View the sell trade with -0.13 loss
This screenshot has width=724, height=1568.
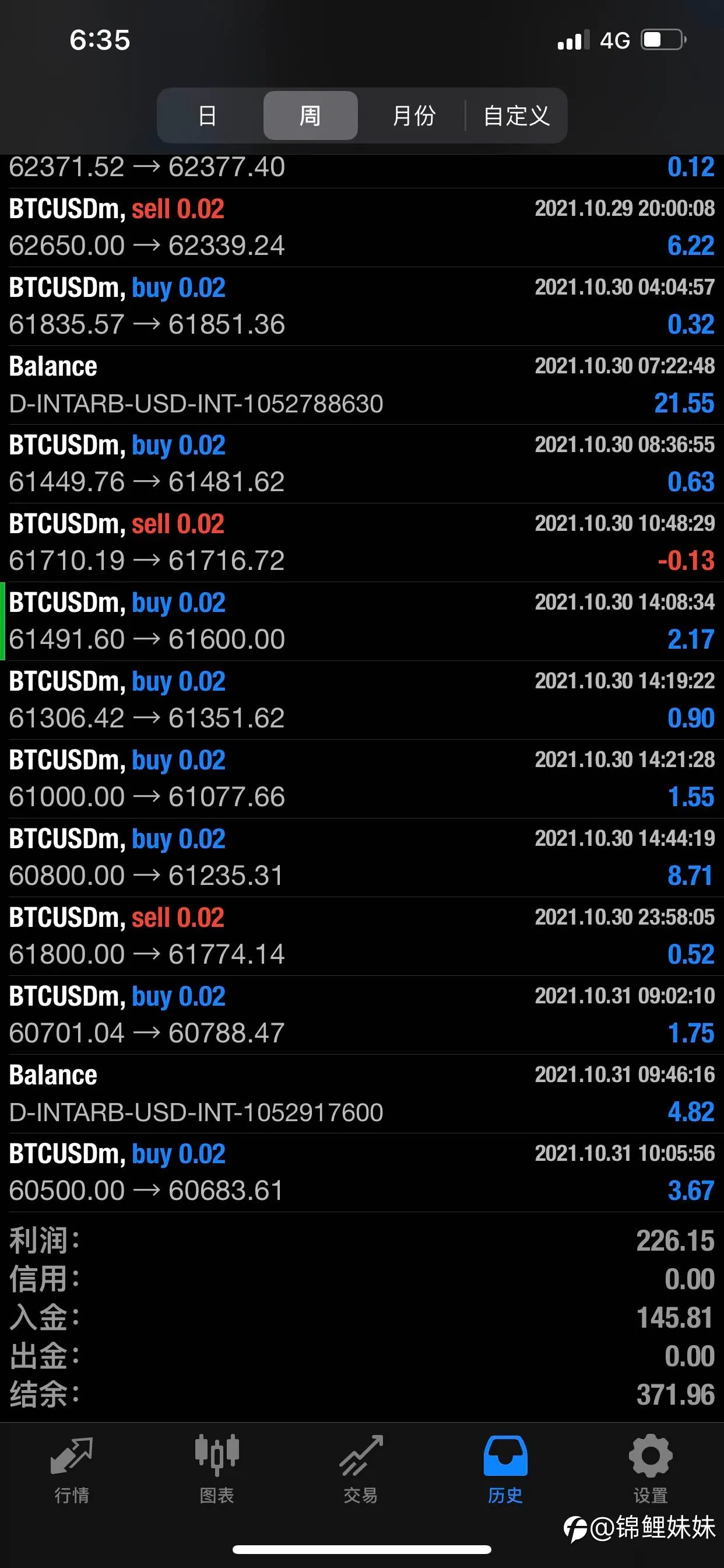[362, 542]
